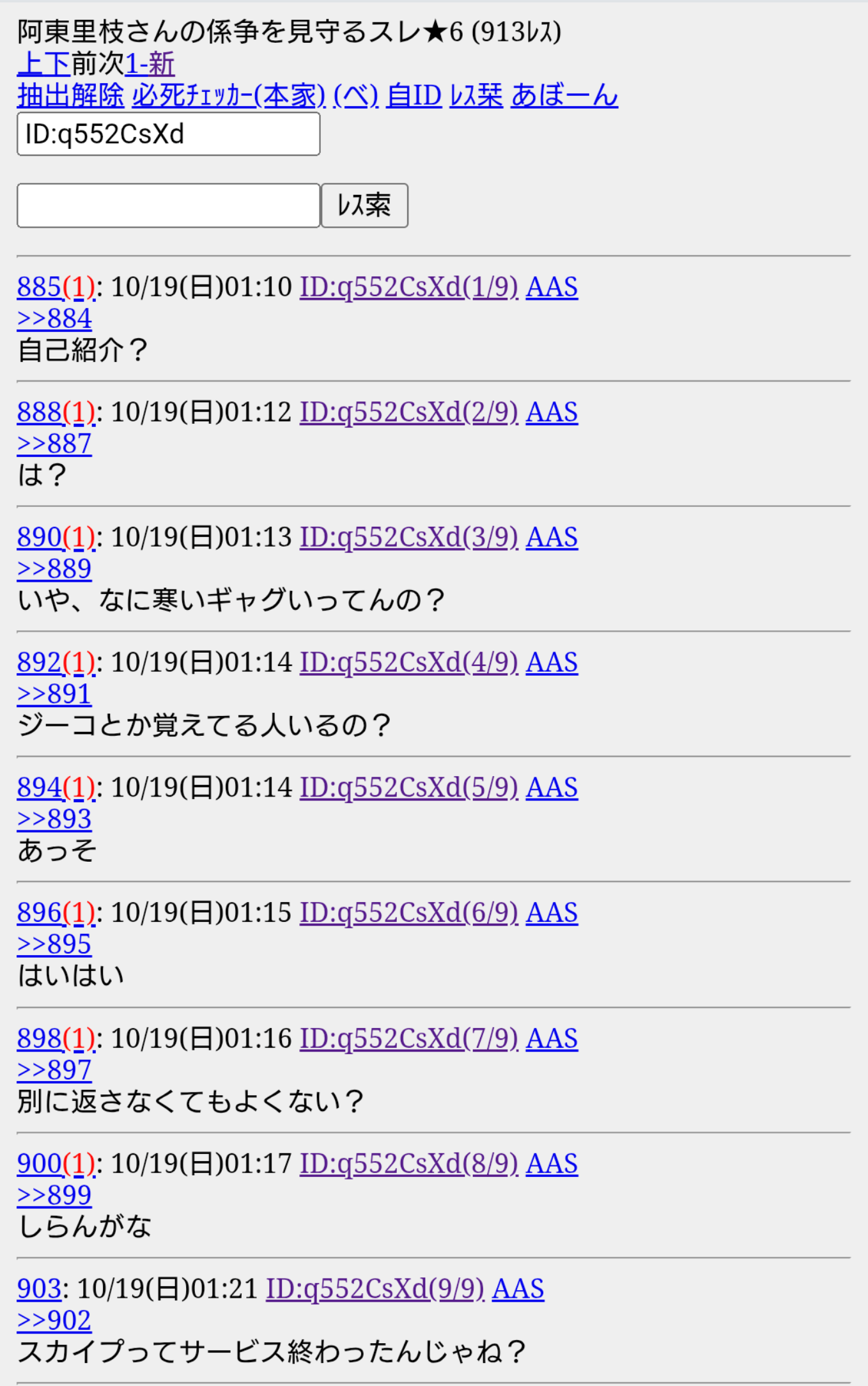
Task: Follow the >>895 reply anchor
Action: (x=54, y=944)
